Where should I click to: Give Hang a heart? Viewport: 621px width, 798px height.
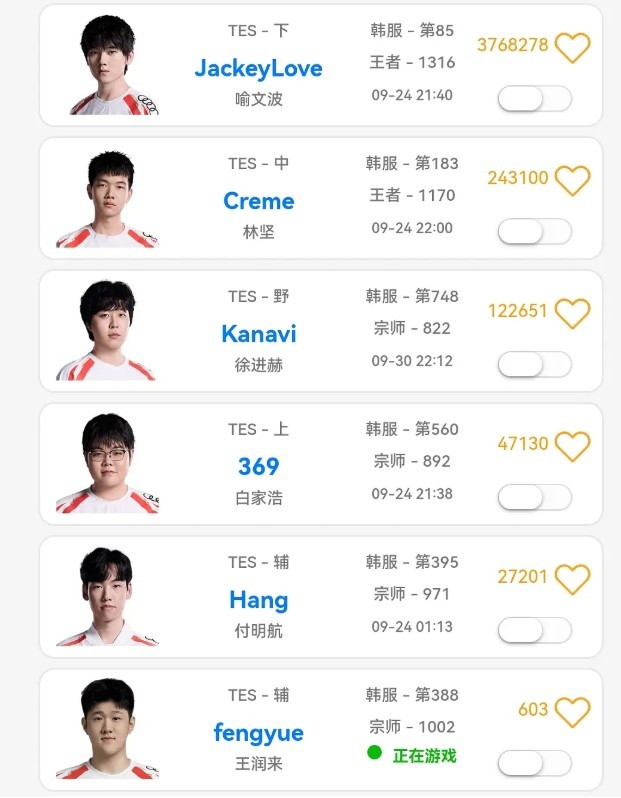click(573, 578)
